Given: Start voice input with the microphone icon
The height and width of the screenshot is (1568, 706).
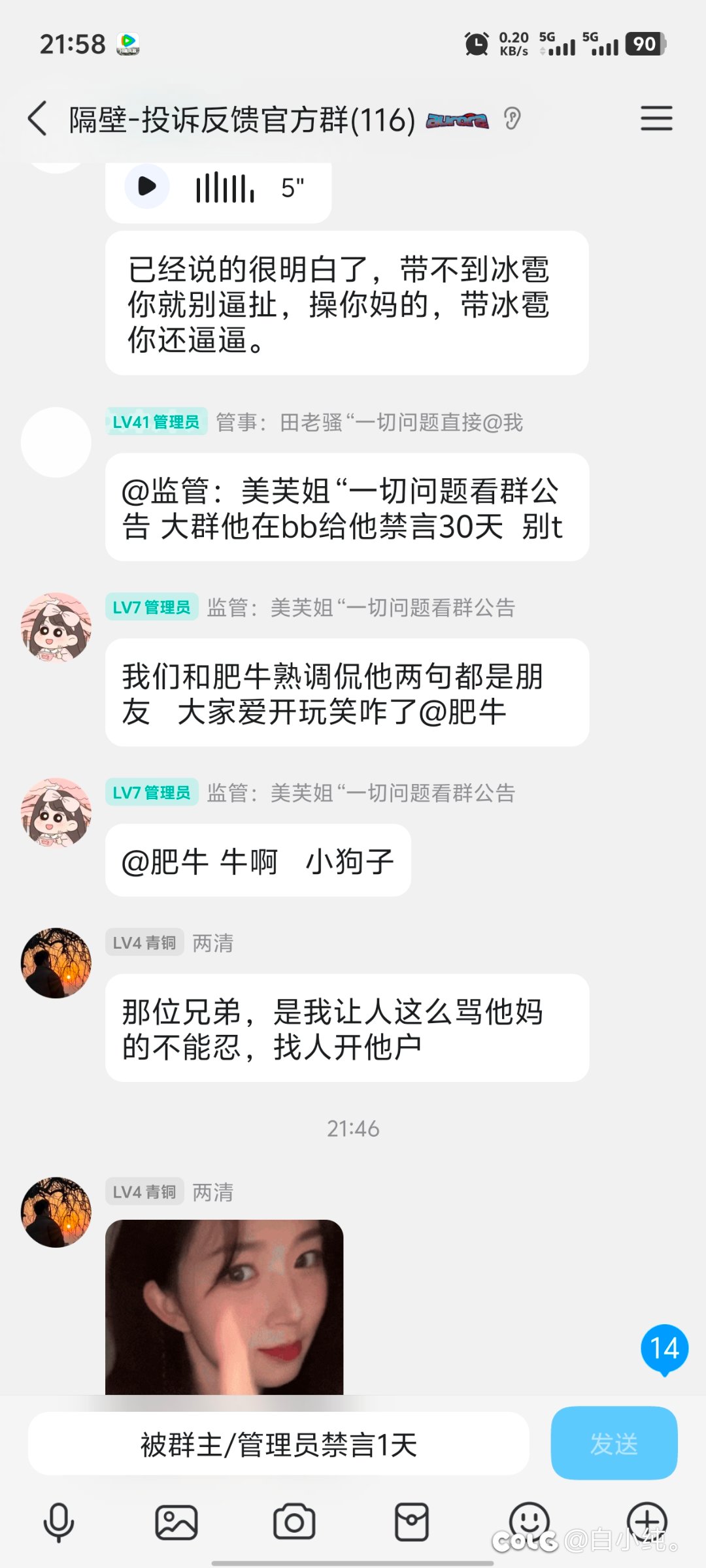Looking at the screenshot, I should tap(59, 1523).
